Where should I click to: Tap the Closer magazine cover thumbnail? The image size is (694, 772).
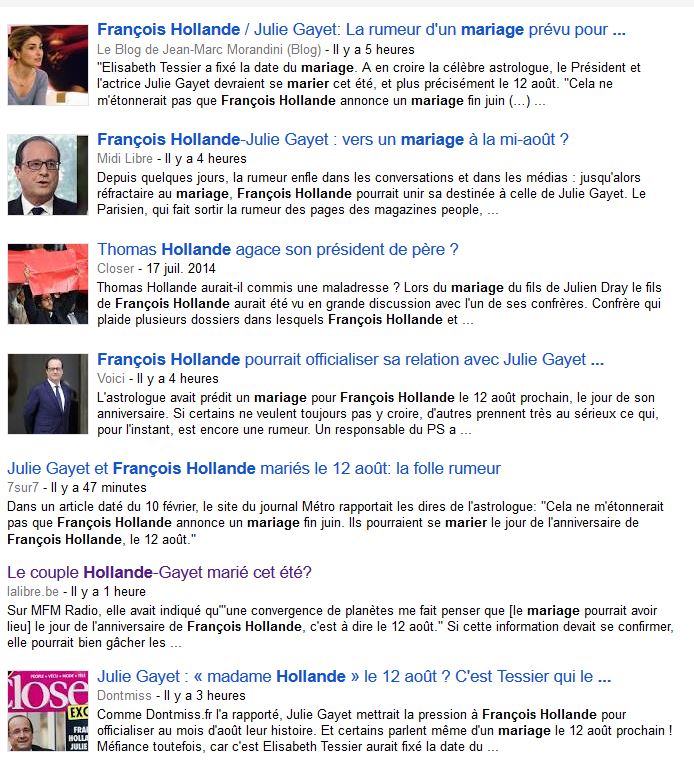(48, 711)
